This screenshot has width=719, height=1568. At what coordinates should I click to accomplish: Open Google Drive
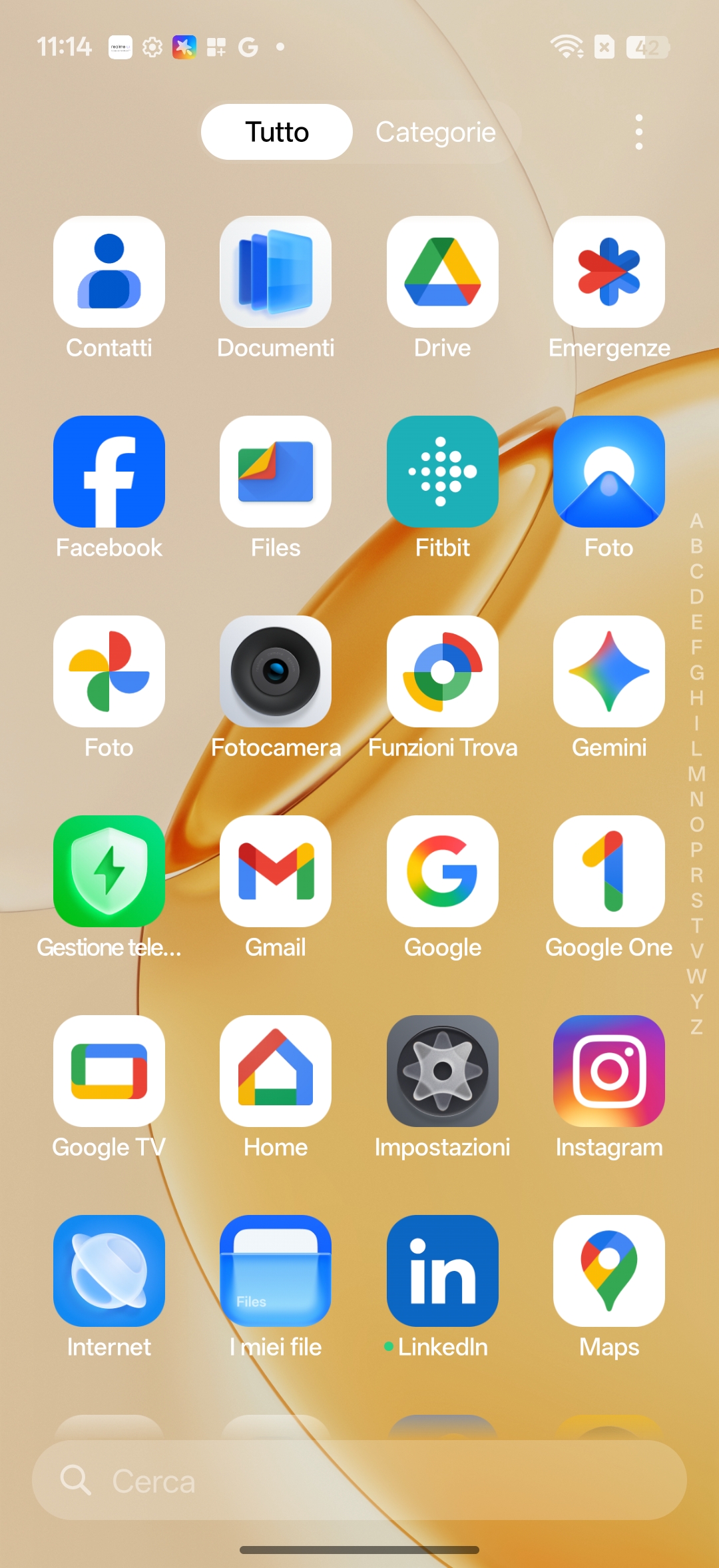coord(443,272)
